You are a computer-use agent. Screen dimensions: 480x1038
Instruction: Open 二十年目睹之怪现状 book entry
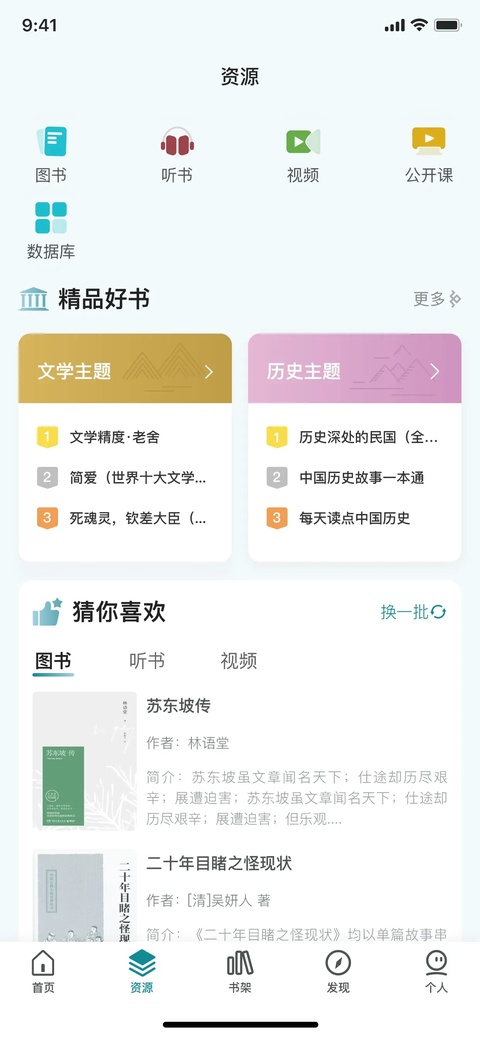240,896
